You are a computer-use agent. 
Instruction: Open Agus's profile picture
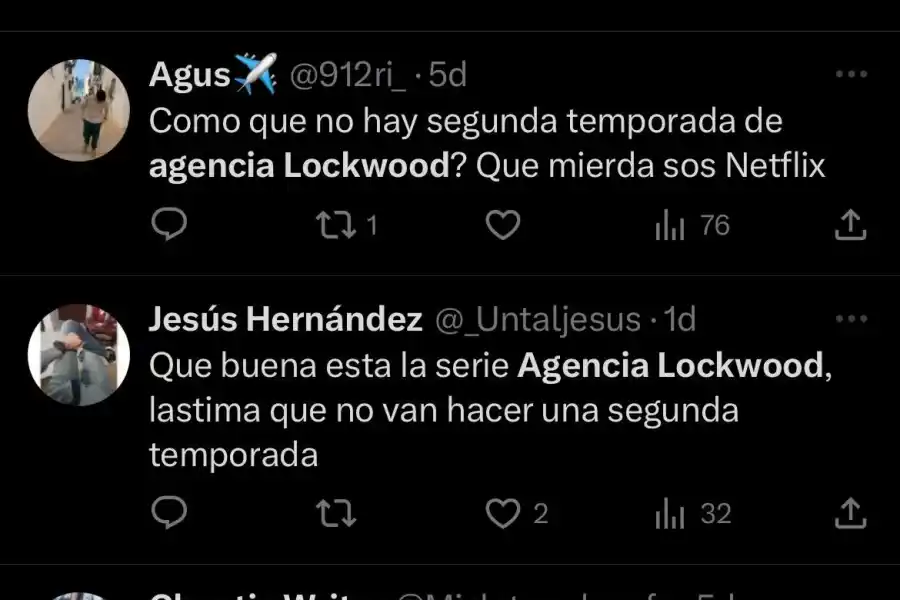click(x=78, y=110)
